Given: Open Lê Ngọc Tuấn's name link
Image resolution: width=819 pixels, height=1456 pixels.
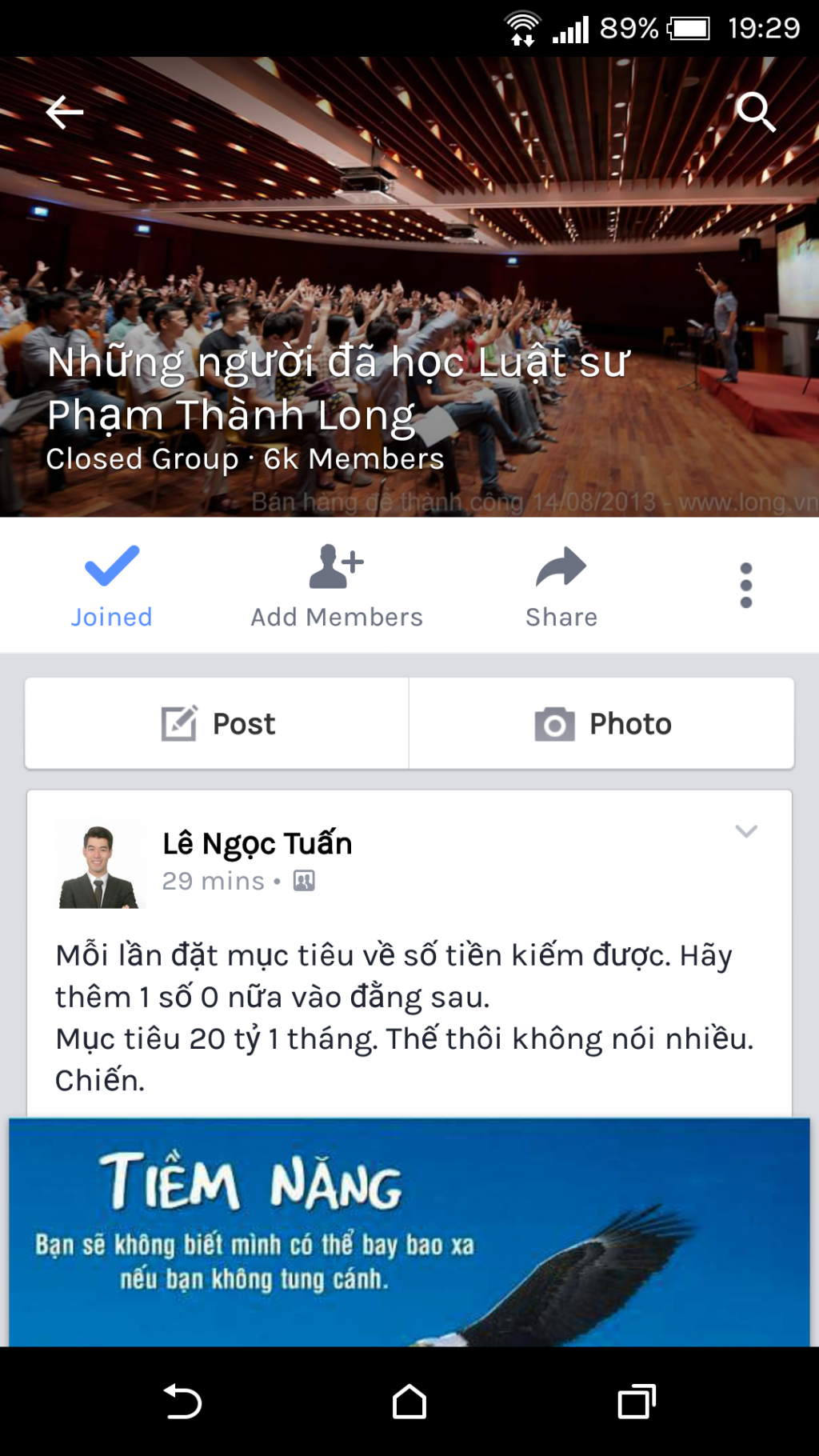Looking at the screenshot, I should (257, 844).
